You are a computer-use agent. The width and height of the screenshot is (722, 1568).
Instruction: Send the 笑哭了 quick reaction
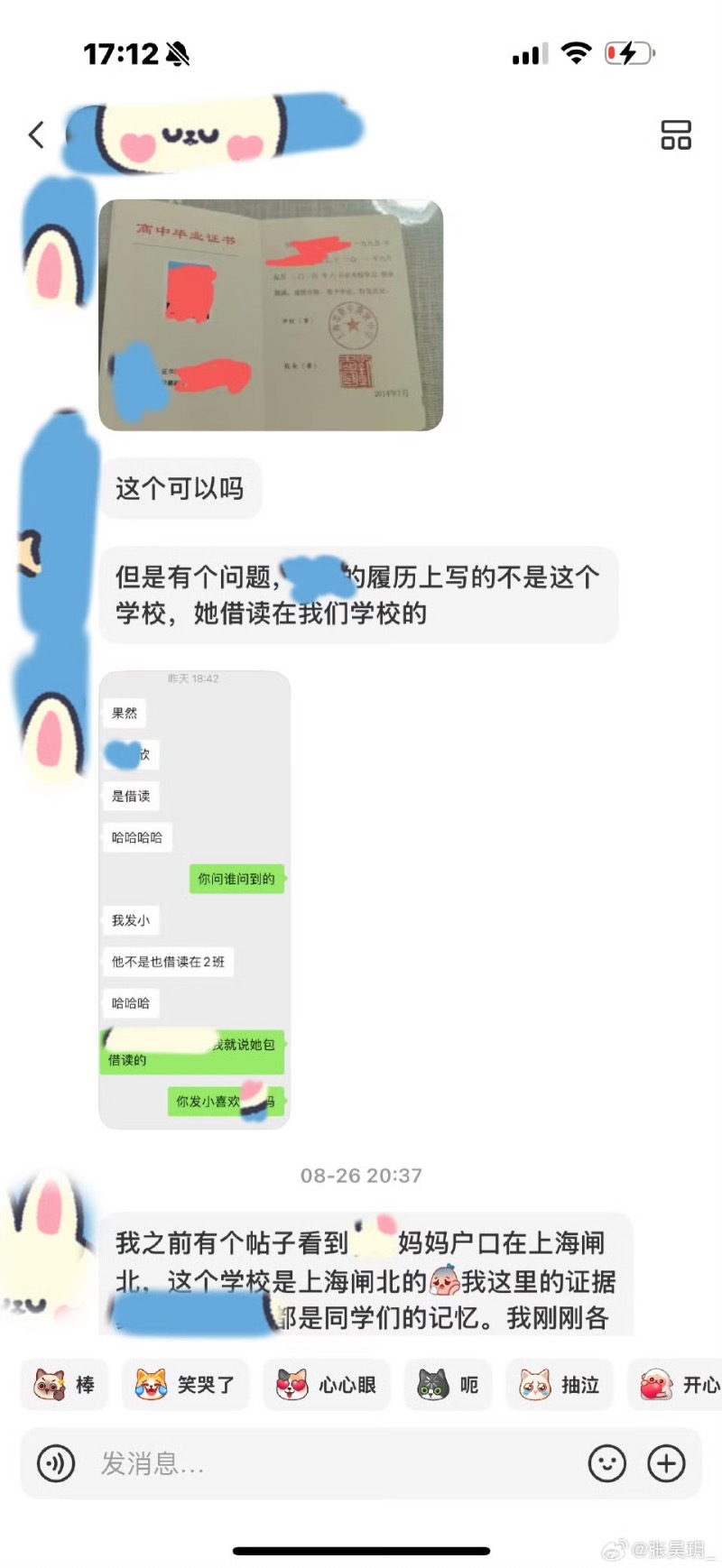[186, 1384]
